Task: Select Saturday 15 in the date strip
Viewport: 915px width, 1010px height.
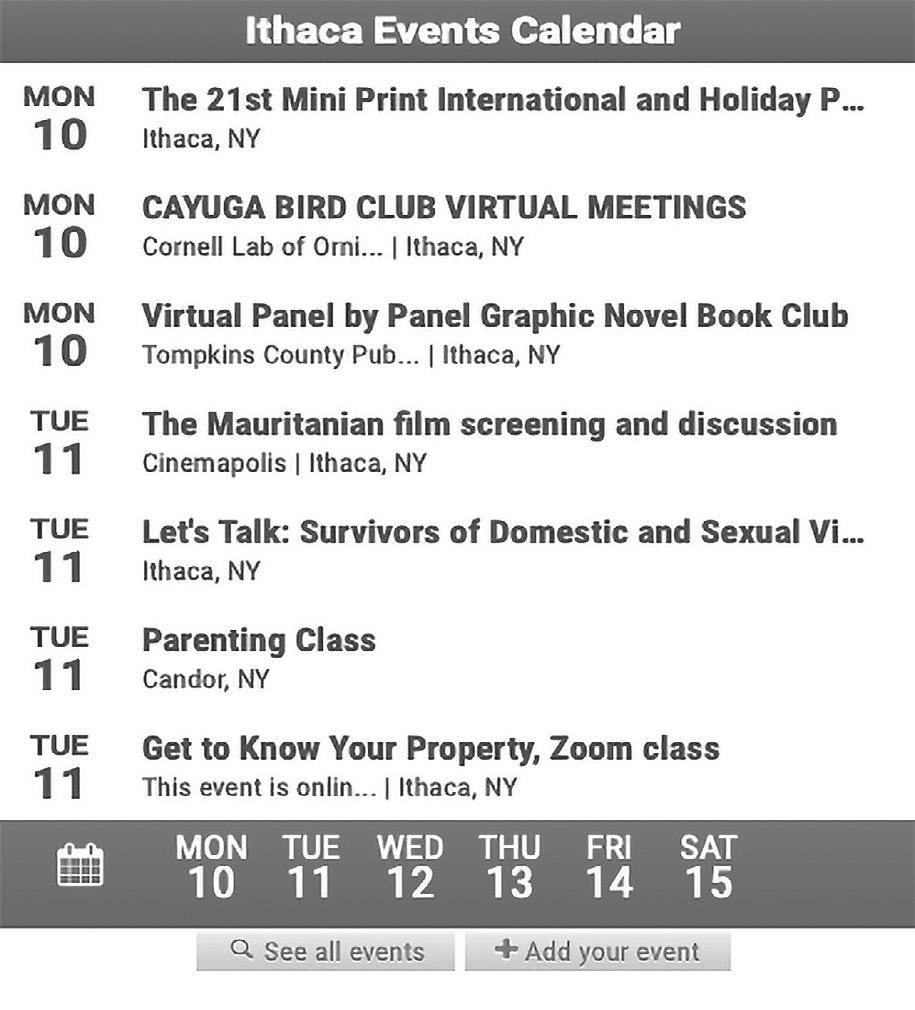Action: [x=708, y=868]
